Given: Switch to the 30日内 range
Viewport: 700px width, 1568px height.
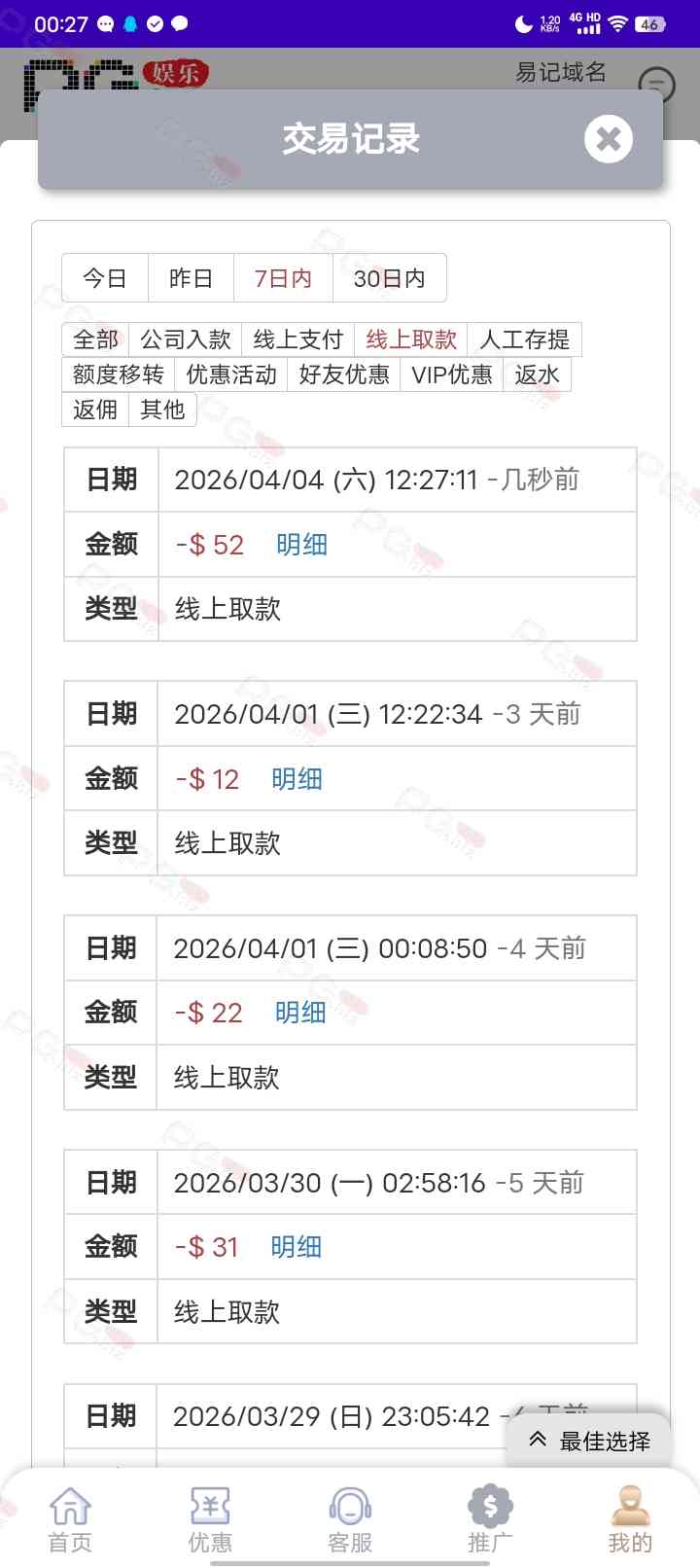Looking at the screenshot, I should (x=389, y=279).
